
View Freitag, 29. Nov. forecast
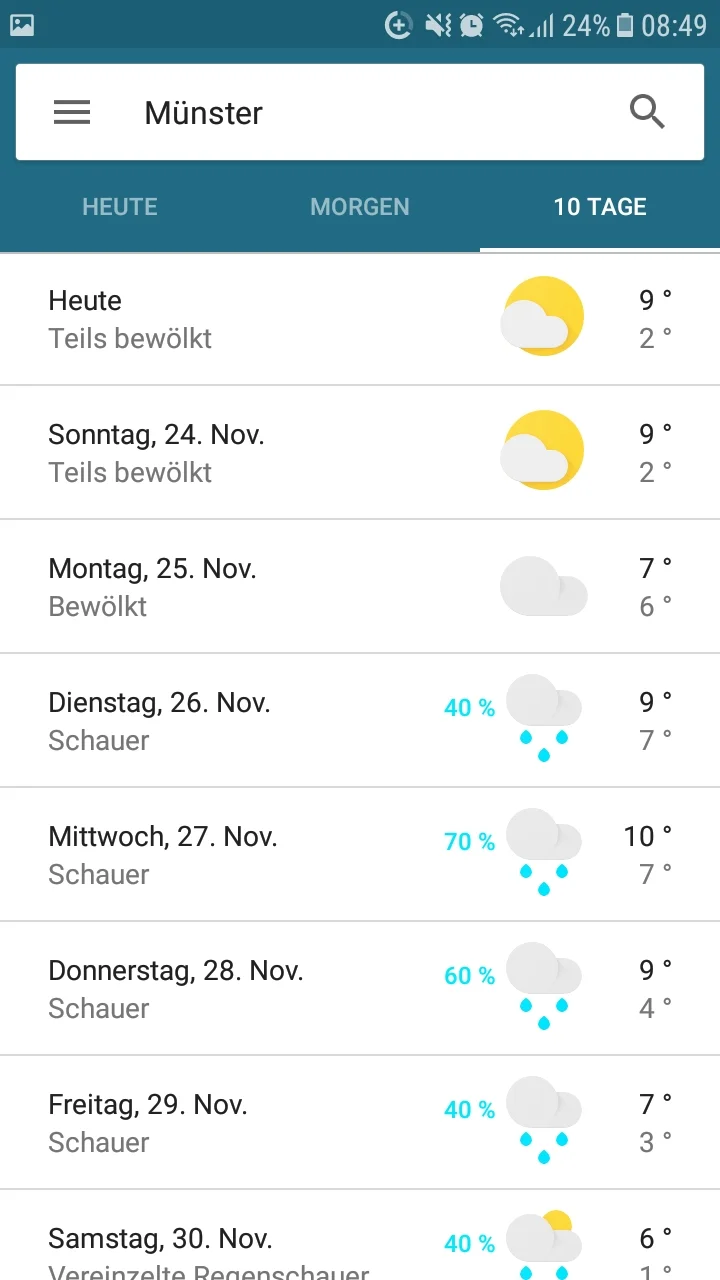click(360, 1123)
